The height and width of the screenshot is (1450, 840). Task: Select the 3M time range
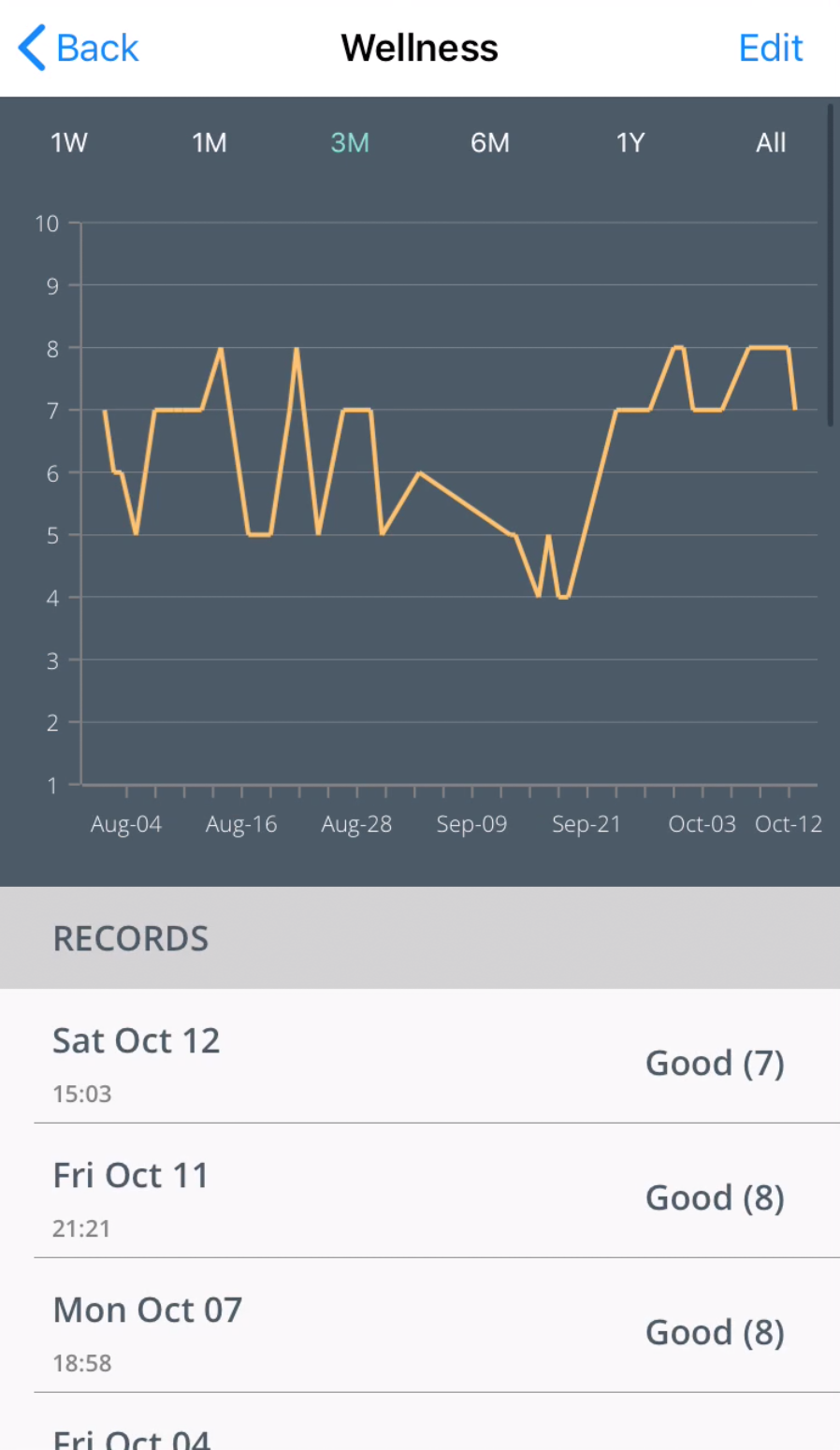click(x=350, y=142)
